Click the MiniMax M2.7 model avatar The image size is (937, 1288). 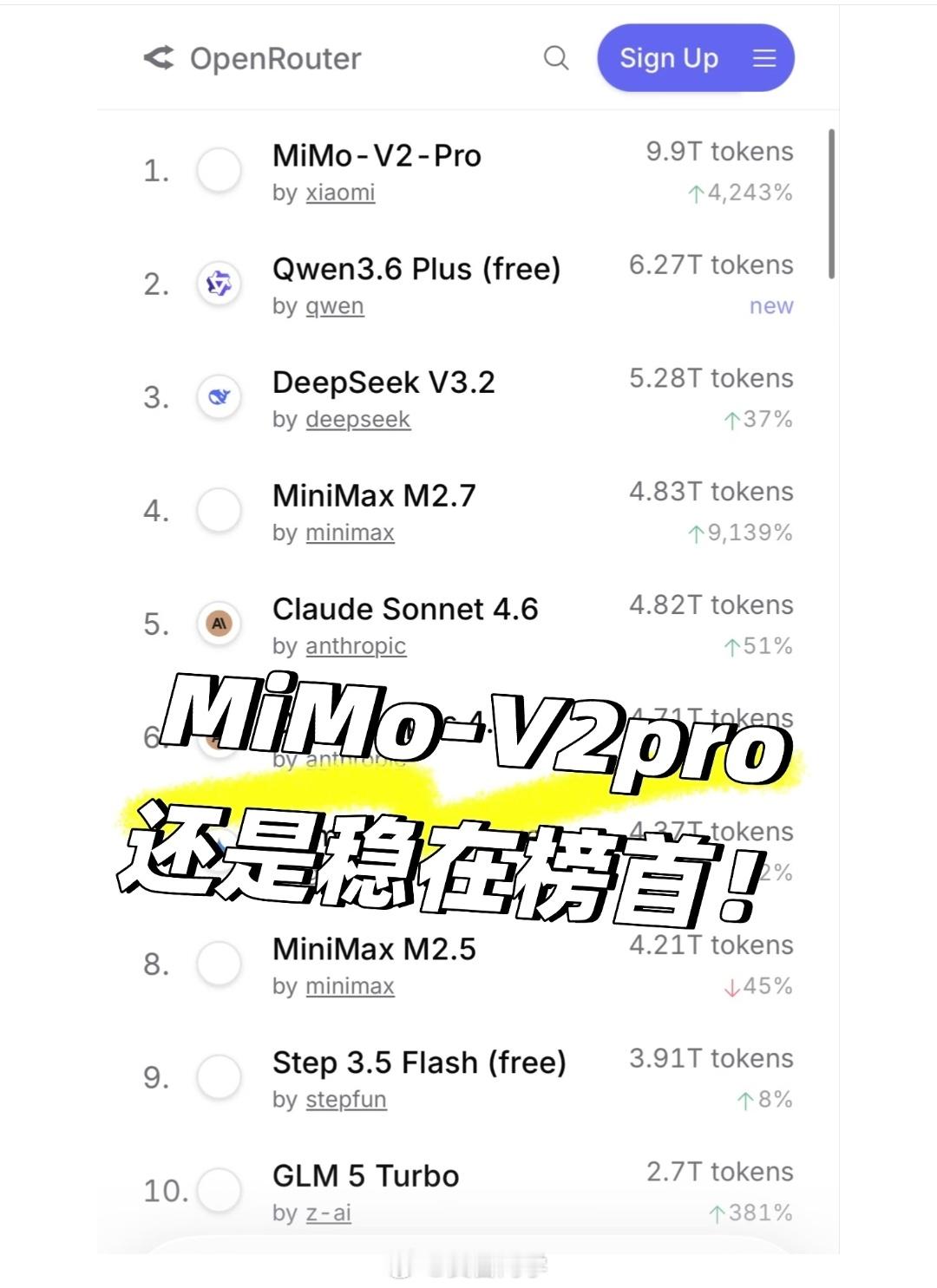point(220,511)
